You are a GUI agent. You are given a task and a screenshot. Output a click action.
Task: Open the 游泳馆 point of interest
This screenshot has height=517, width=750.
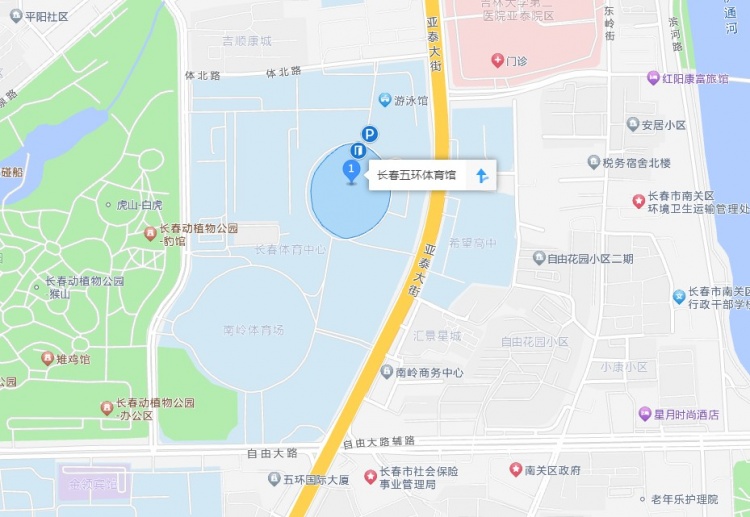(x=386, y=100)
